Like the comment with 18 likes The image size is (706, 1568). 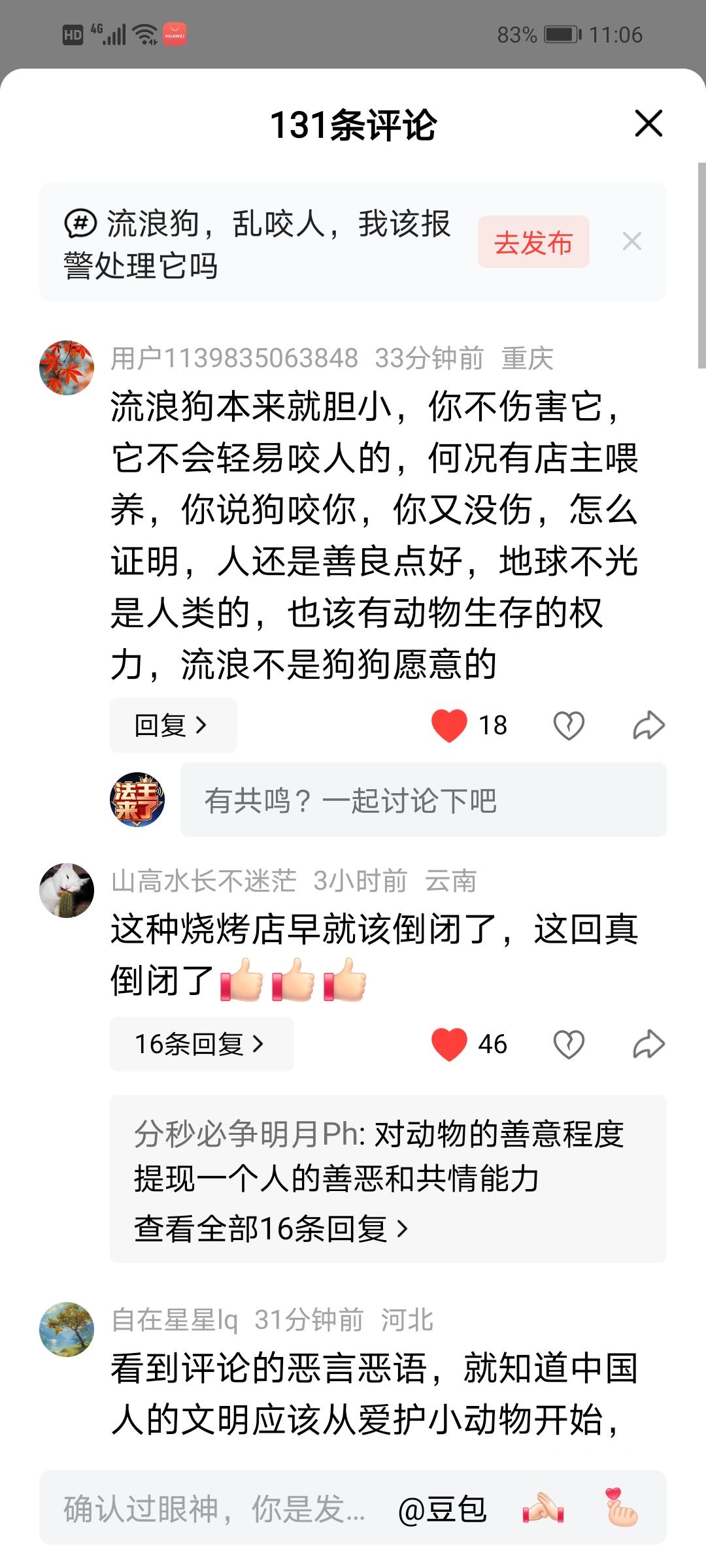pos(450,725)
